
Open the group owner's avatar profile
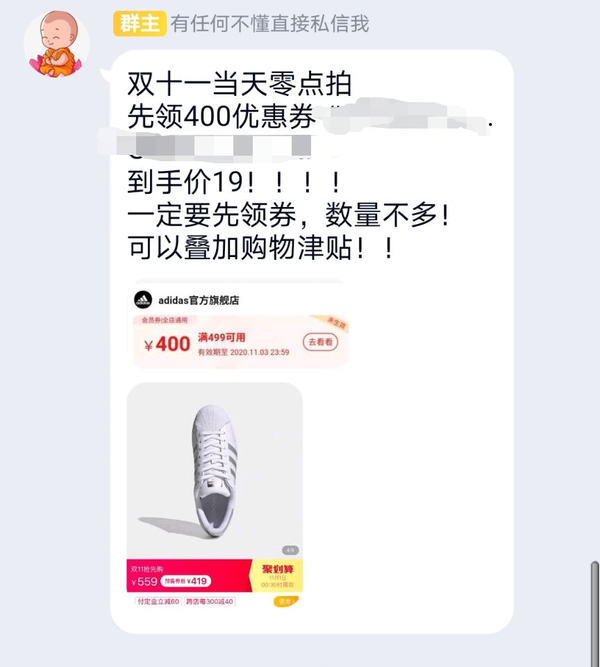click(56, 45)
